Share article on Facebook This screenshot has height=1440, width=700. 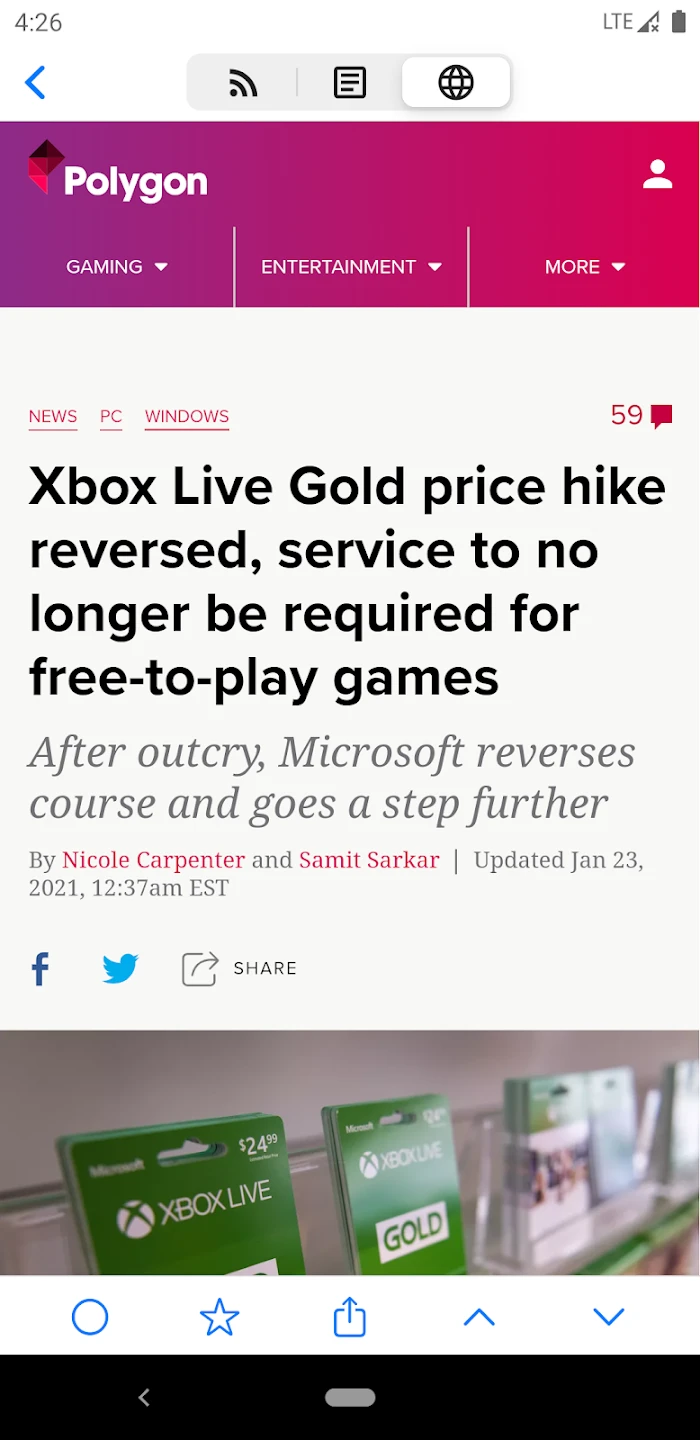tap(41, 968)
